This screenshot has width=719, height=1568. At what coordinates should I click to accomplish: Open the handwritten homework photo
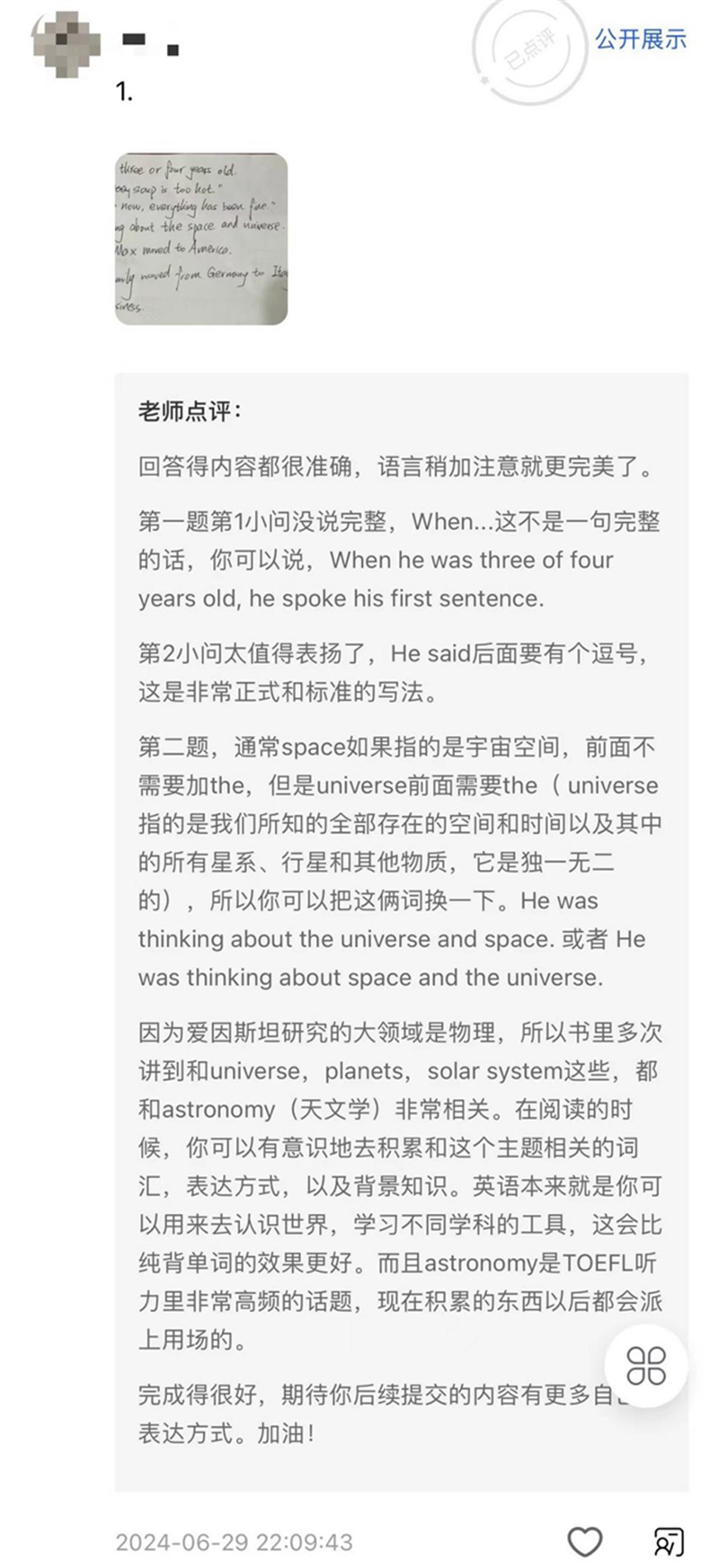click(x=201, y=239)
